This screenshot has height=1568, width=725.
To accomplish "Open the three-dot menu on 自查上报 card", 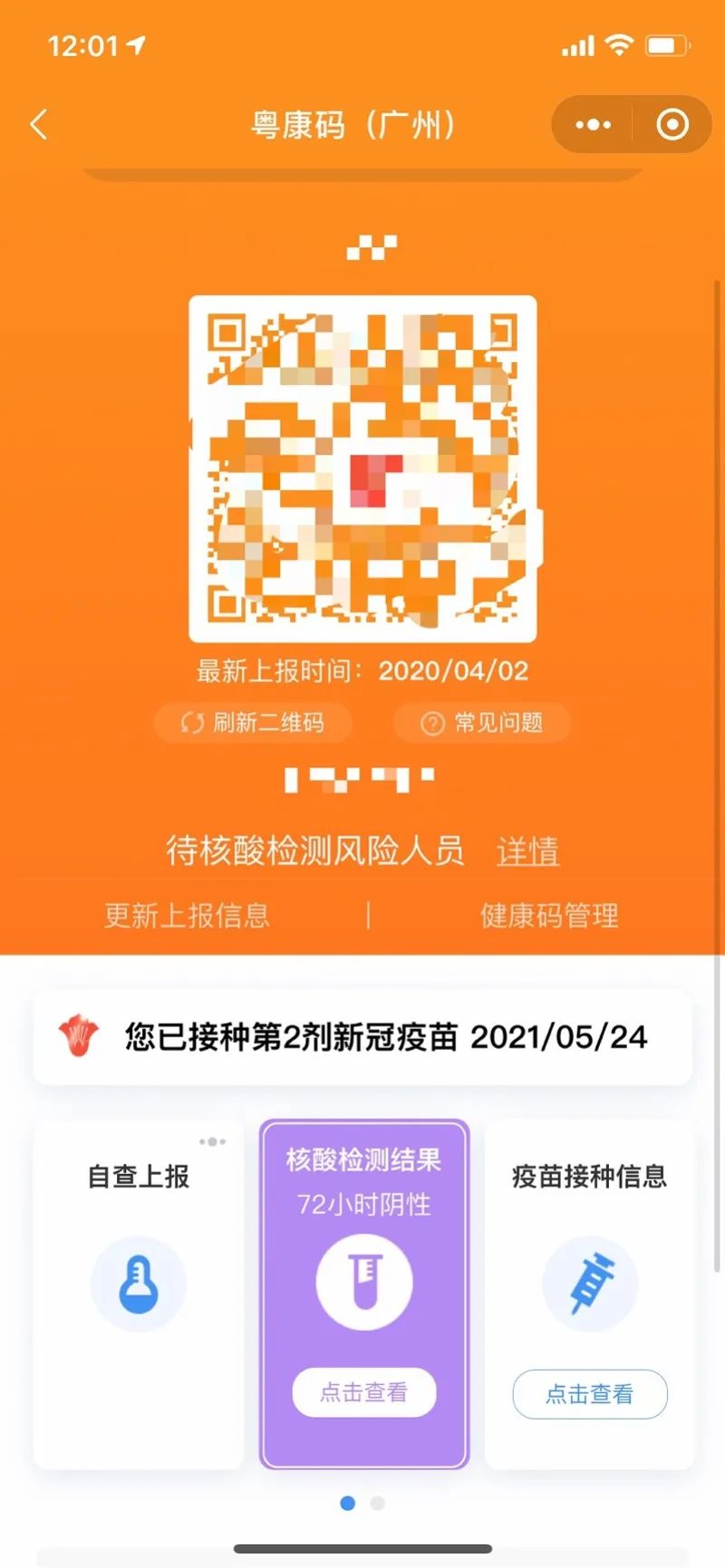I will tap(212, 1142).
